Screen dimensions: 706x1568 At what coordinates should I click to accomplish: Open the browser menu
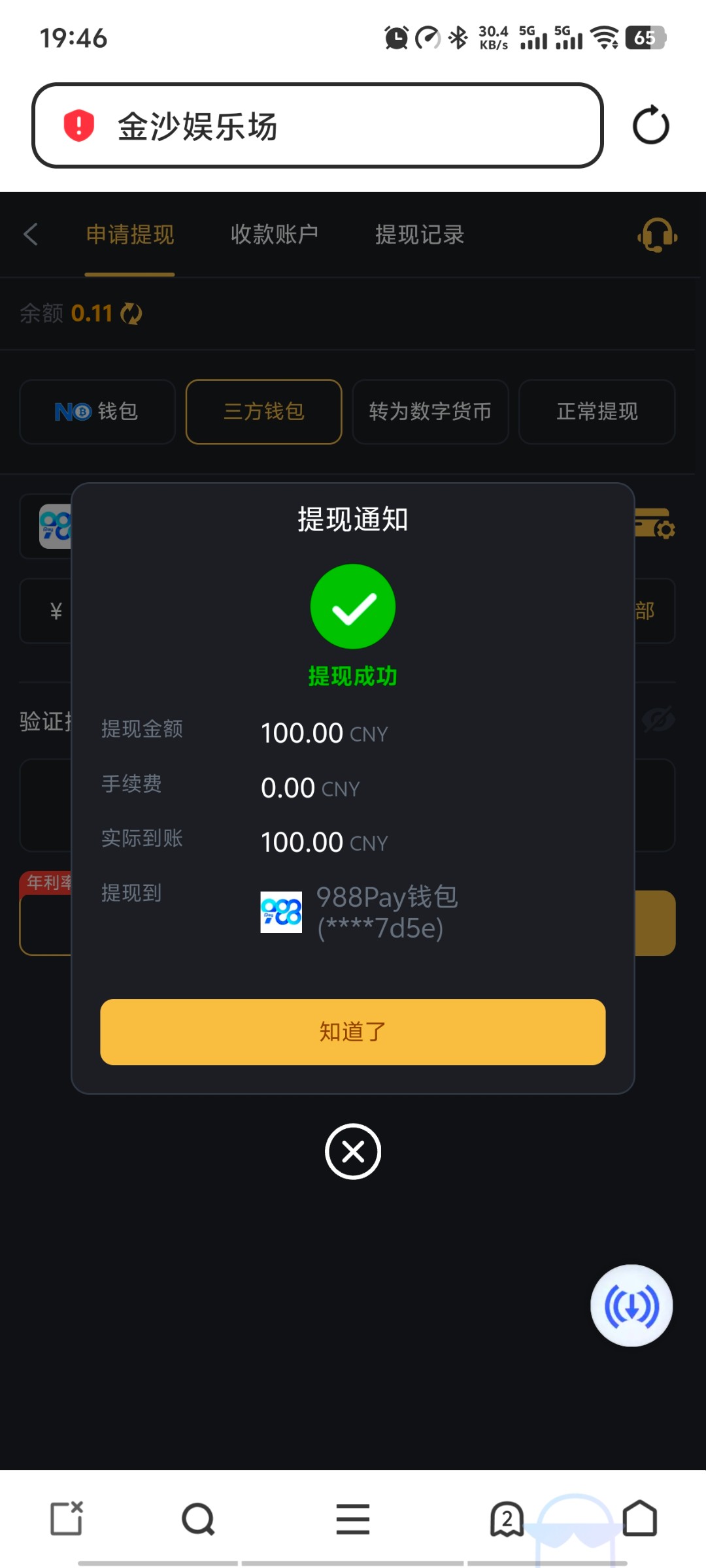353,1519
